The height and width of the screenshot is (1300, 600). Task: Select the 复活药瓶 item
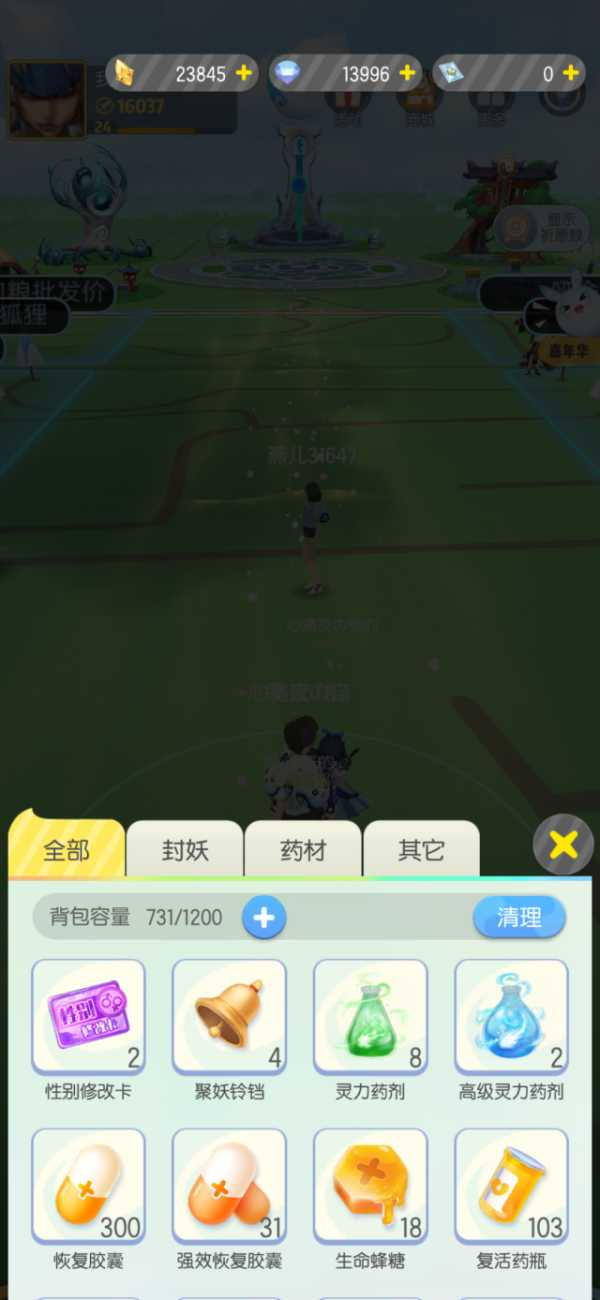pyautogui.click(x=511, y=1186)
